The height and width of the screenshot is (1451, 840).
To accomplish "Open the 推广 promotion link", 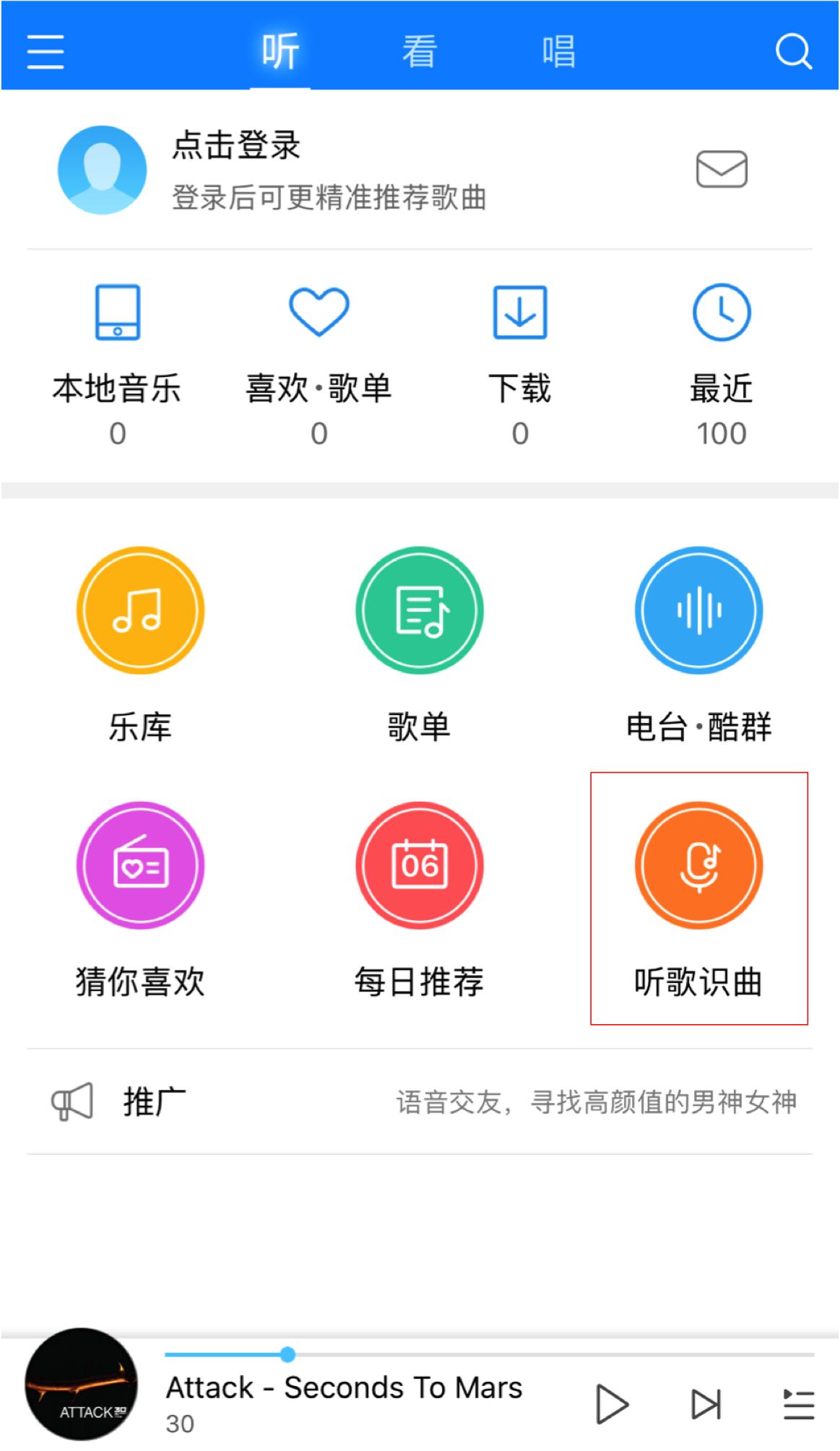I will tap(154, 1099).
